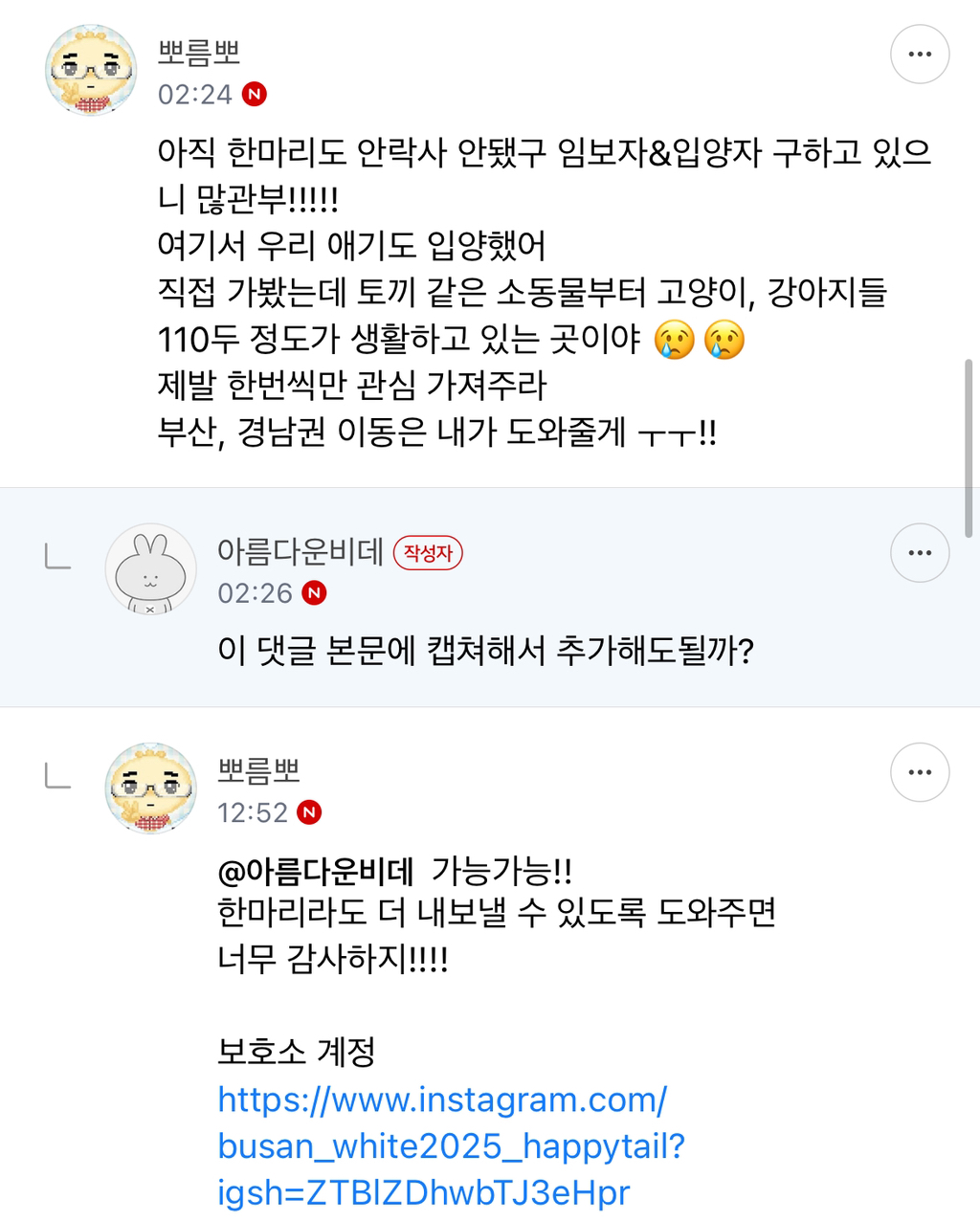Open options for 뽀름뽀's 02:24 comment
This screenshot has height=1222, width=980.
pyautogui.click(x=919, y=55)
